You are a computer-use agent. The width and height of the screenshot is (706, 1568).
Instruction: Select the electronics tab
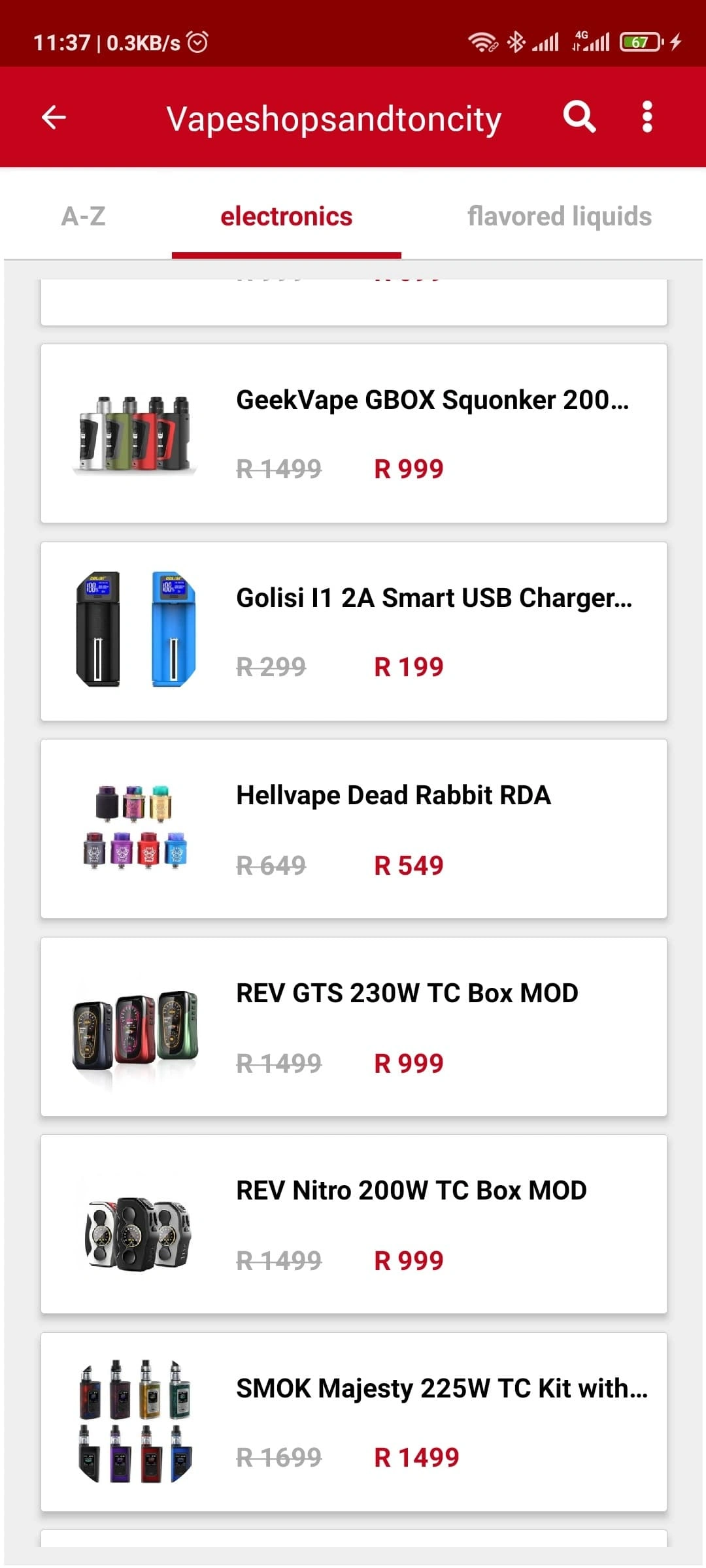(x=286, y=216)
